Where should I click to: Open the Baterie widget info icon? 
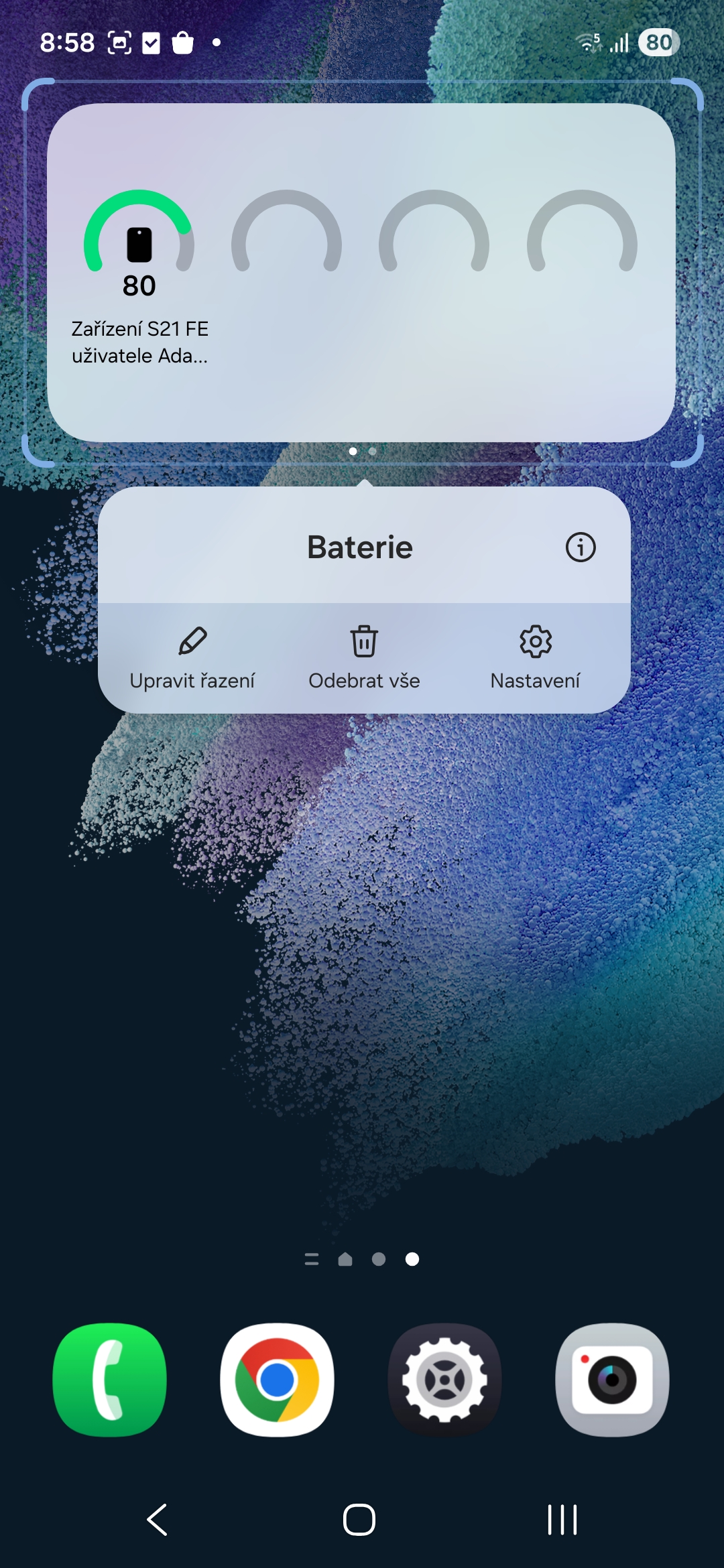pyautogui.click(x=581, y=547)
